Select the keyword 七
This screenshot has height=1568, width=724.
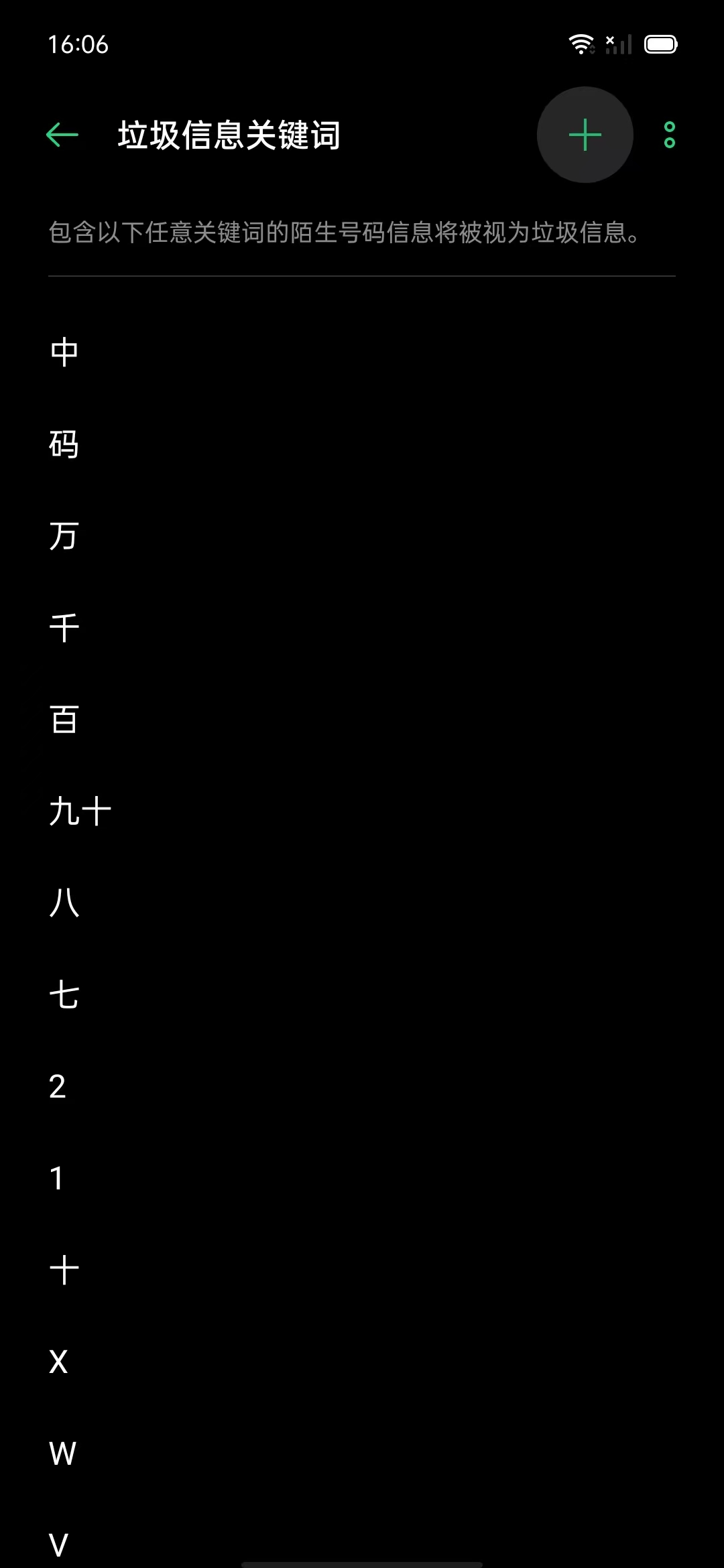click(64, 994)
